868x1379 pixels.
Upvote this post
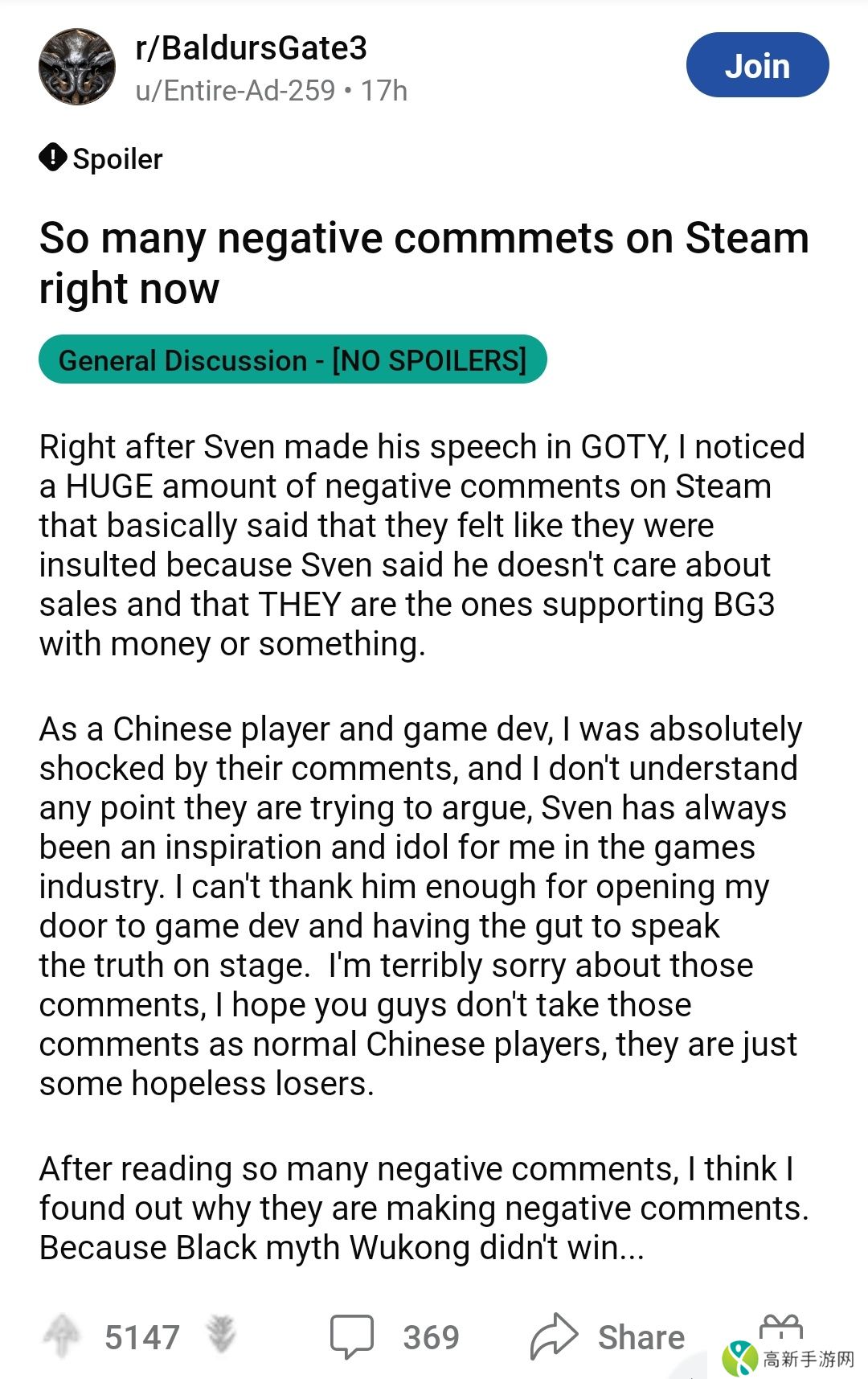62,1336
